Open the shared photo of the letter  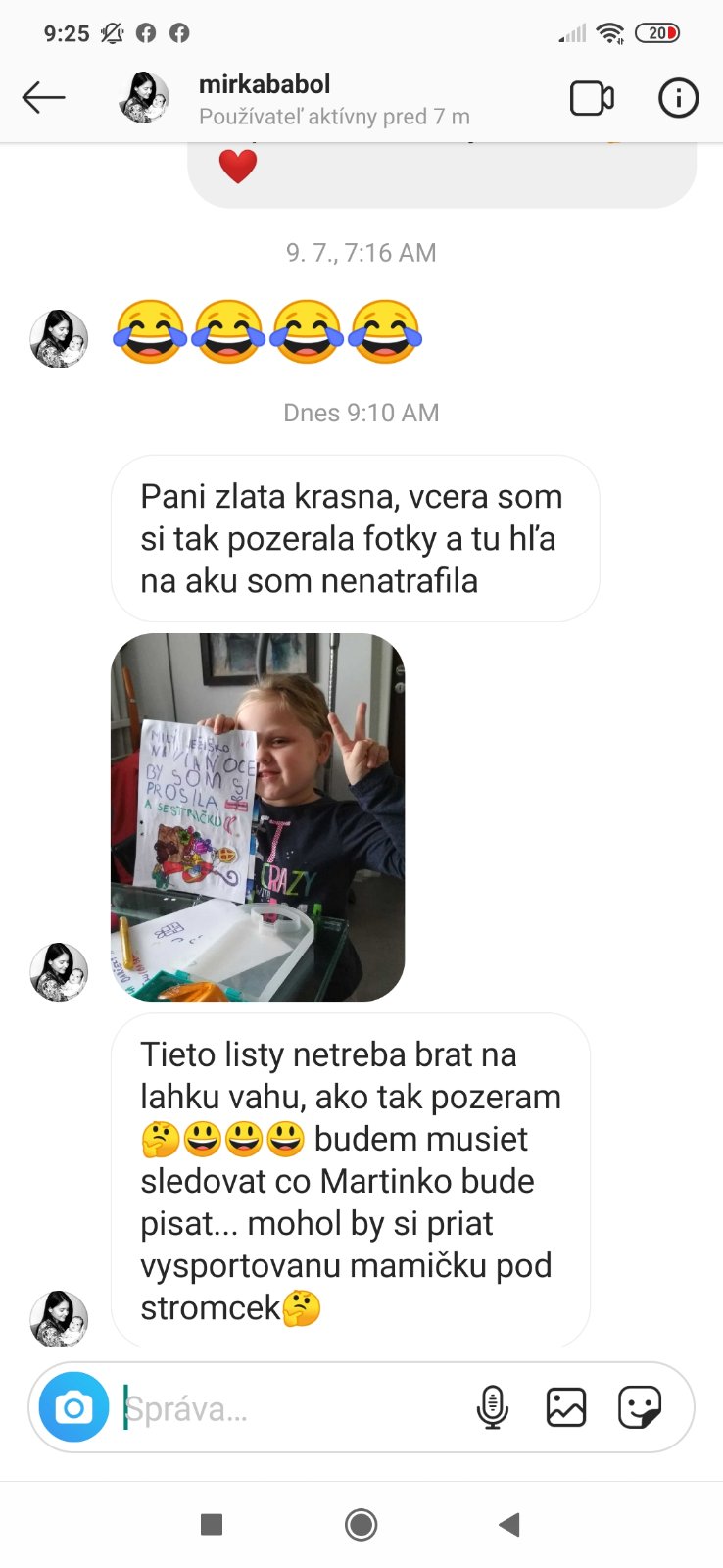point(258,816)
